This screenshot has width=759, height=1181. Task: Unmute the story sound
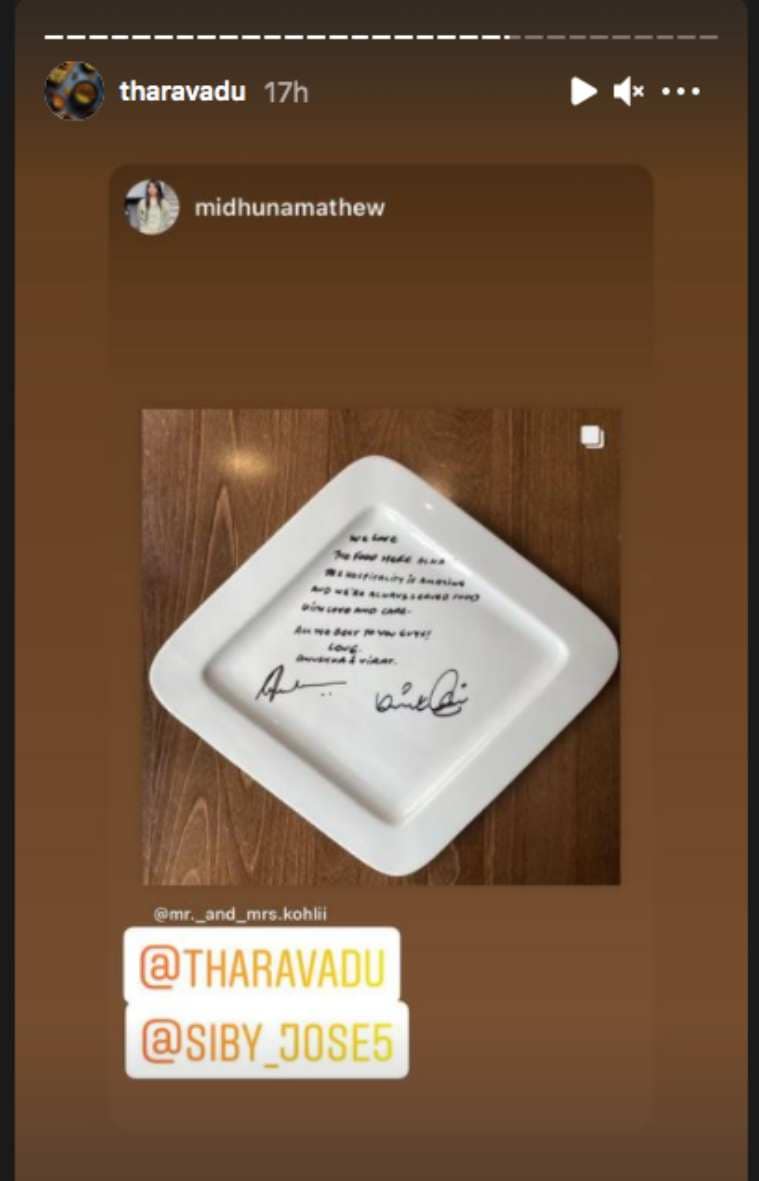[628, 92]
